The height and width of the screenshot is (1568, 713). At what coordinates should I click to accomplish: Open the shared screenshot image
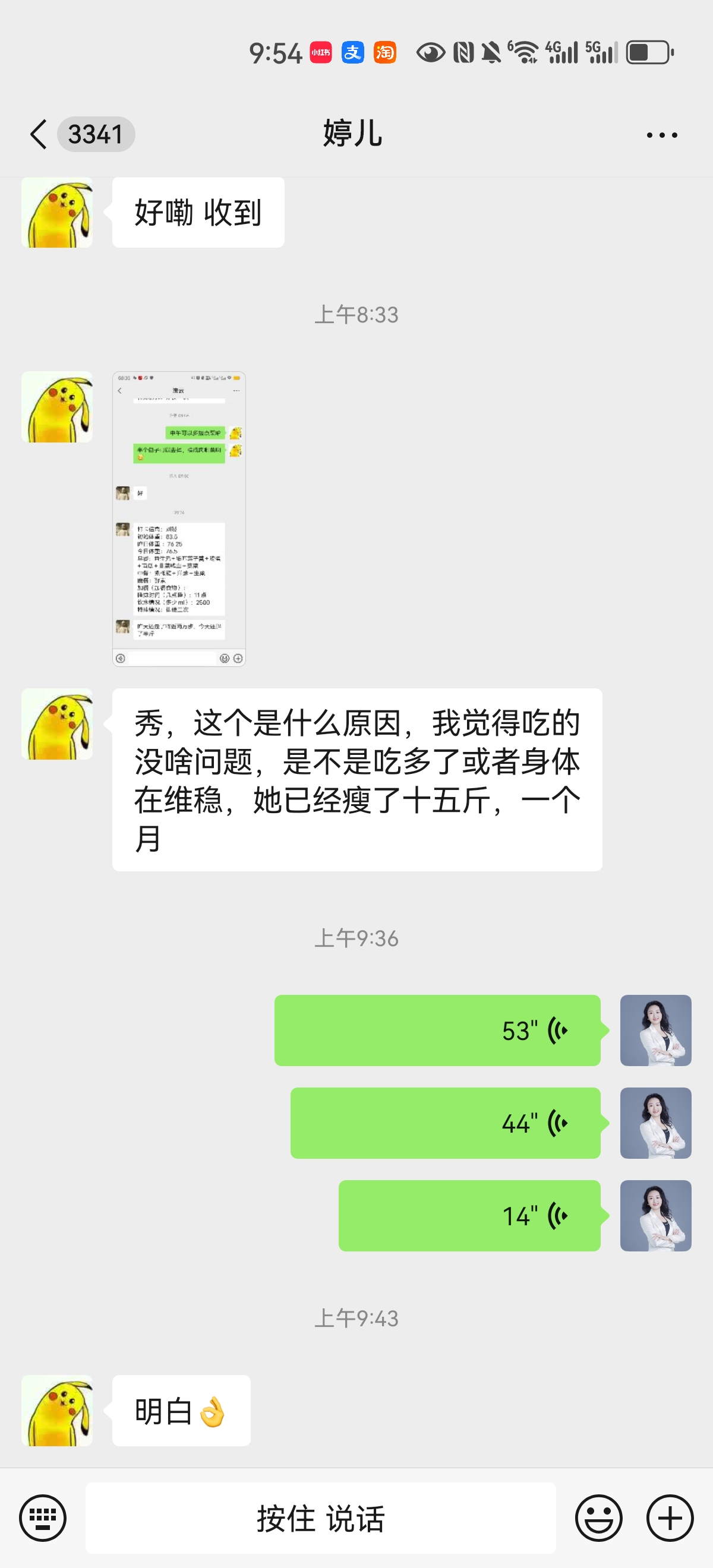(178, 519)
